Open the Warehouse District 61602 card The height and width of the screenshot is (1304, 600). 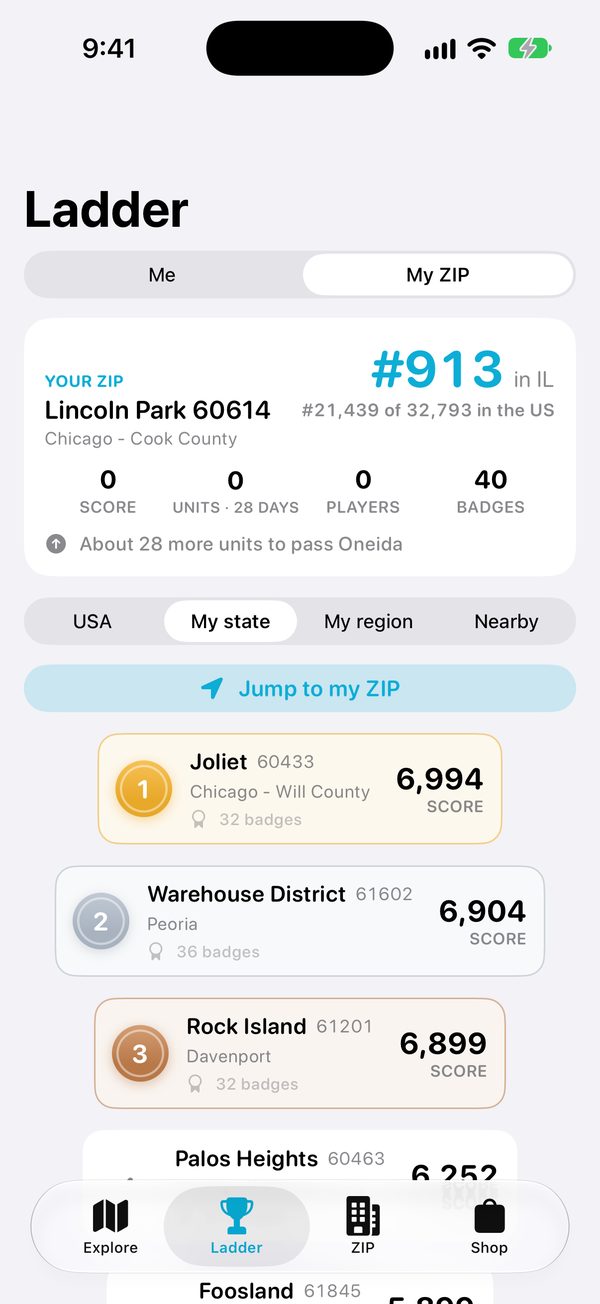(300, 921)
